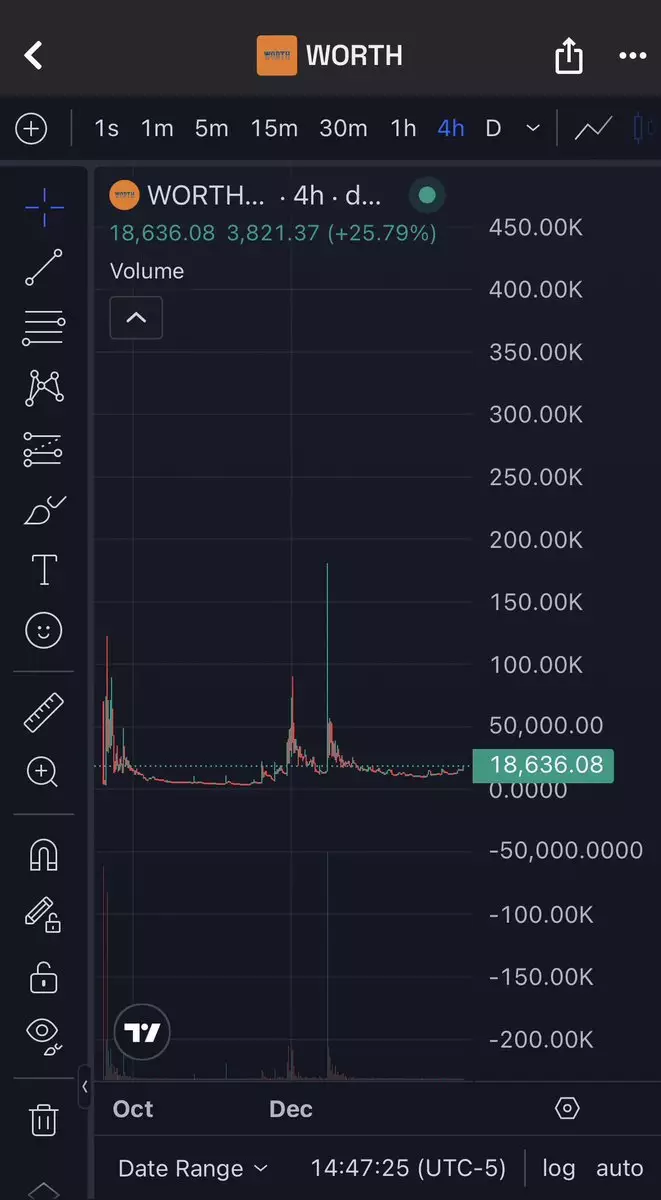
Task: Select the 15m interval
Action: [274, 129]
